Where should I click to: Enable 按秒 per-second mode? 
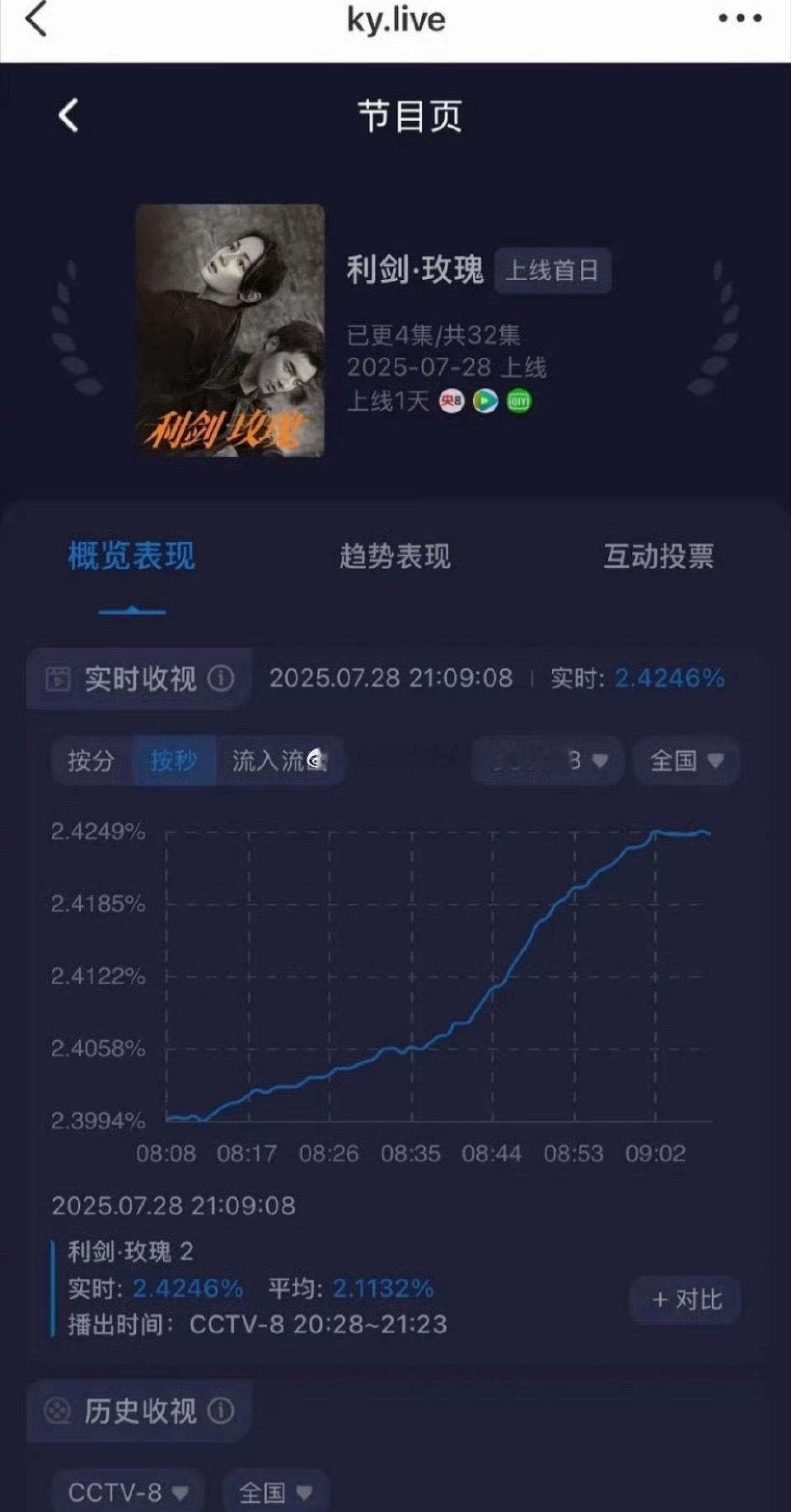174,760
